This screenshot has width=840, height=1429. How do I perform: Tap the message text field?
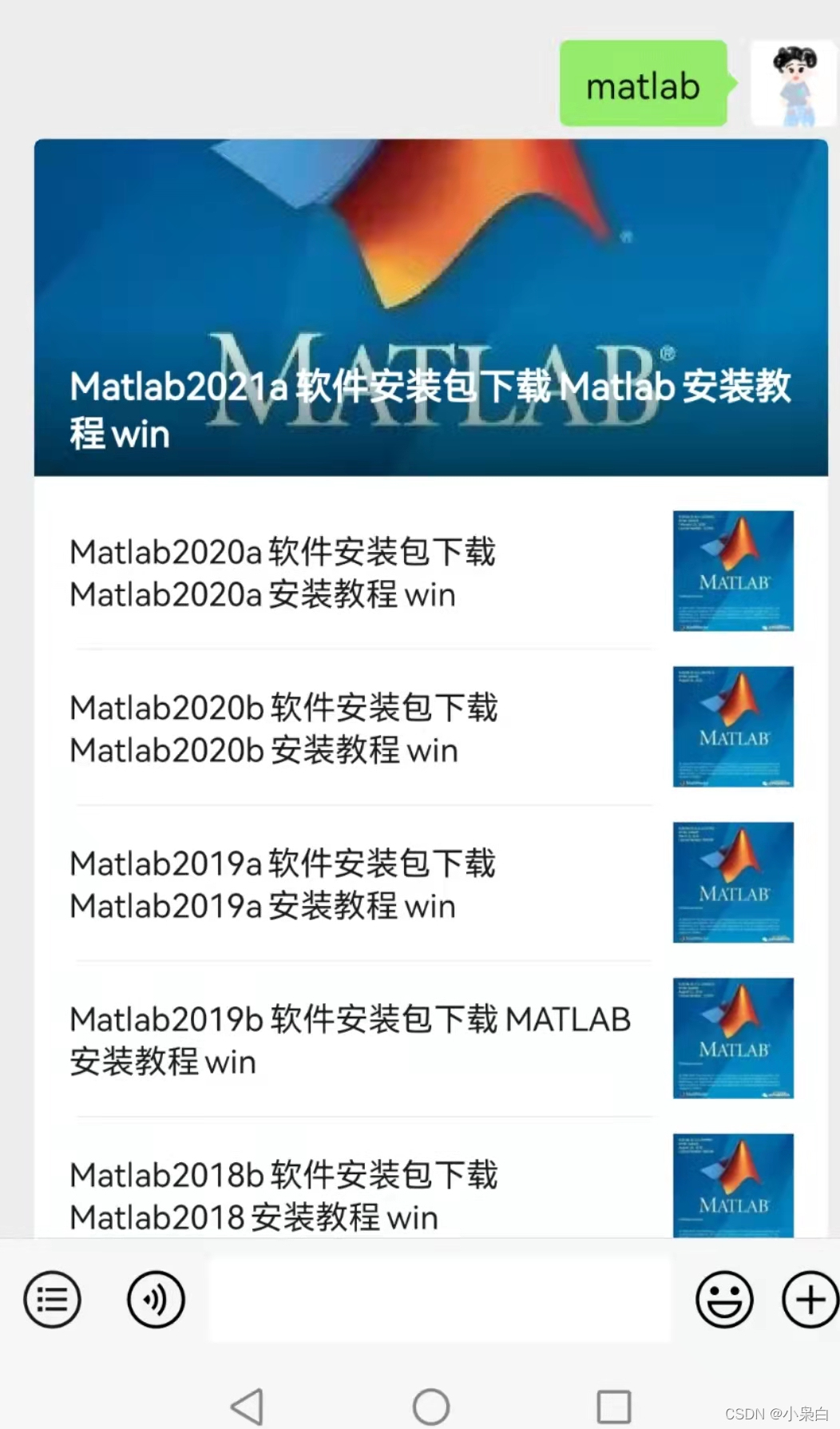pos(440,1300)
